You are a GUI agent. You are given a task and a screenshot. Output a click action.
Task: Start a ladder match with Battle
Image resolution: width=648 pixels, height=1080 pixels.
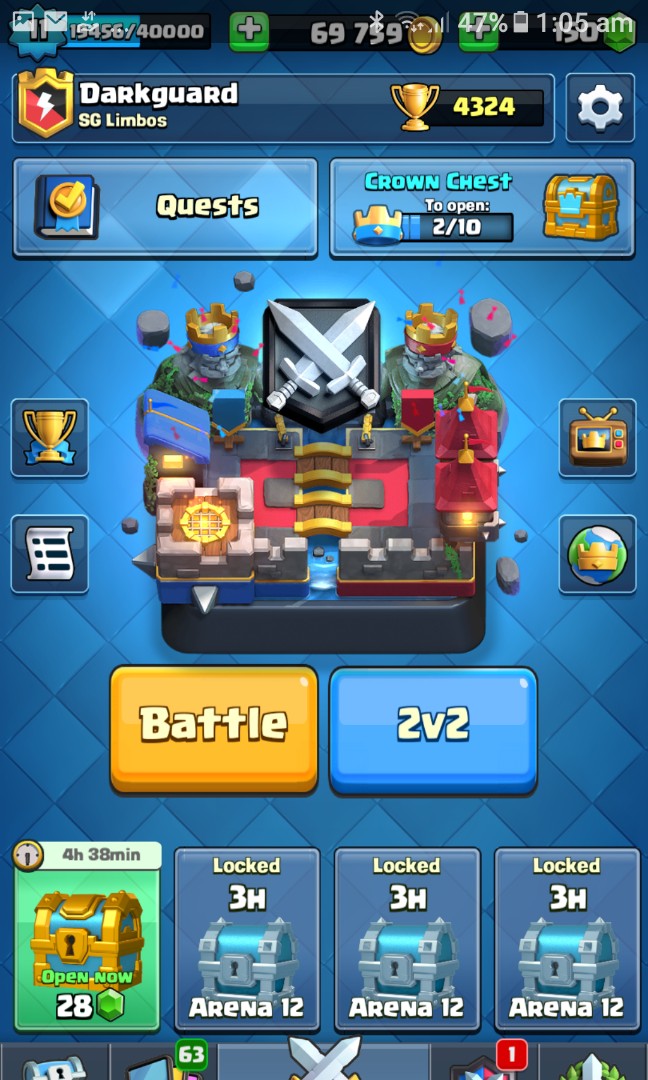coord(214,729)
